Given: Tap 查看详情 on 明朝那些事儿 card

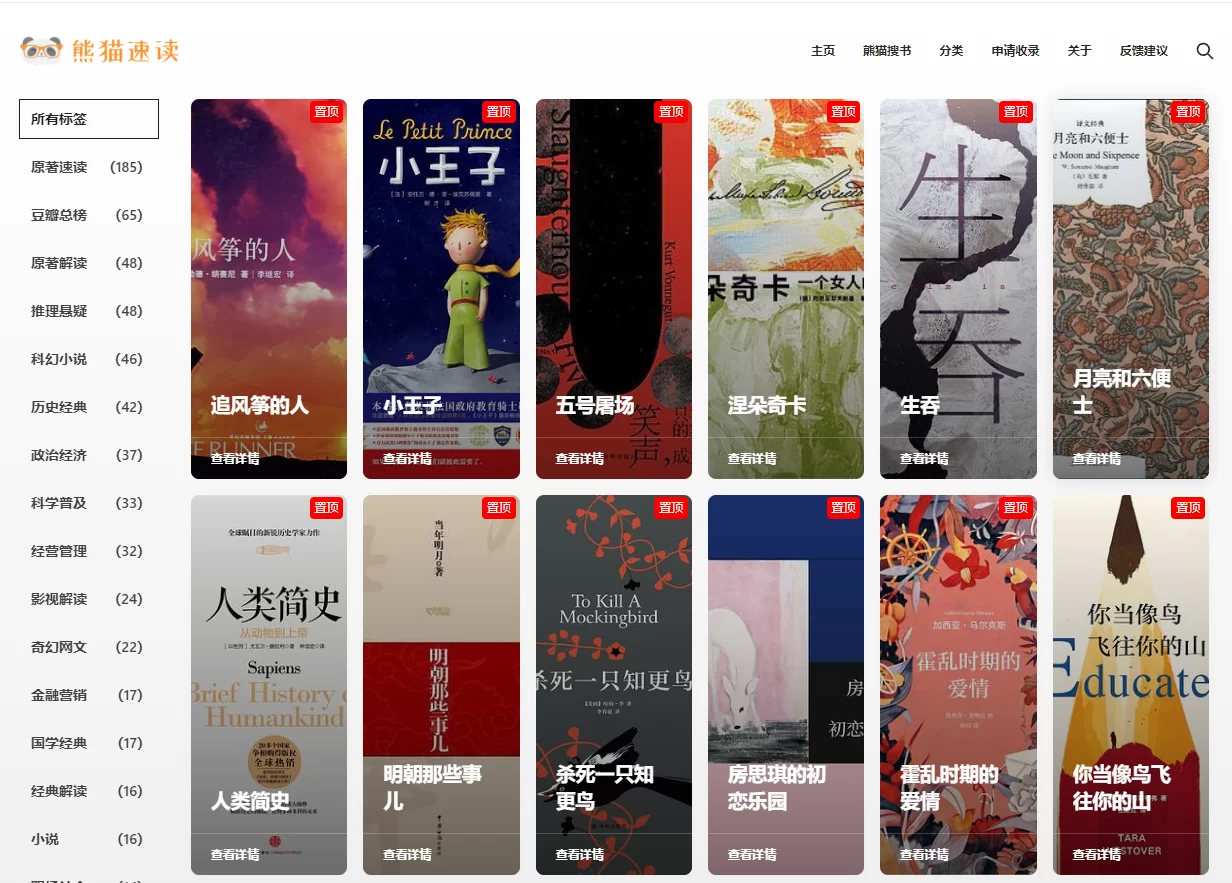Looking at the screenshot, I should point(407,855).
